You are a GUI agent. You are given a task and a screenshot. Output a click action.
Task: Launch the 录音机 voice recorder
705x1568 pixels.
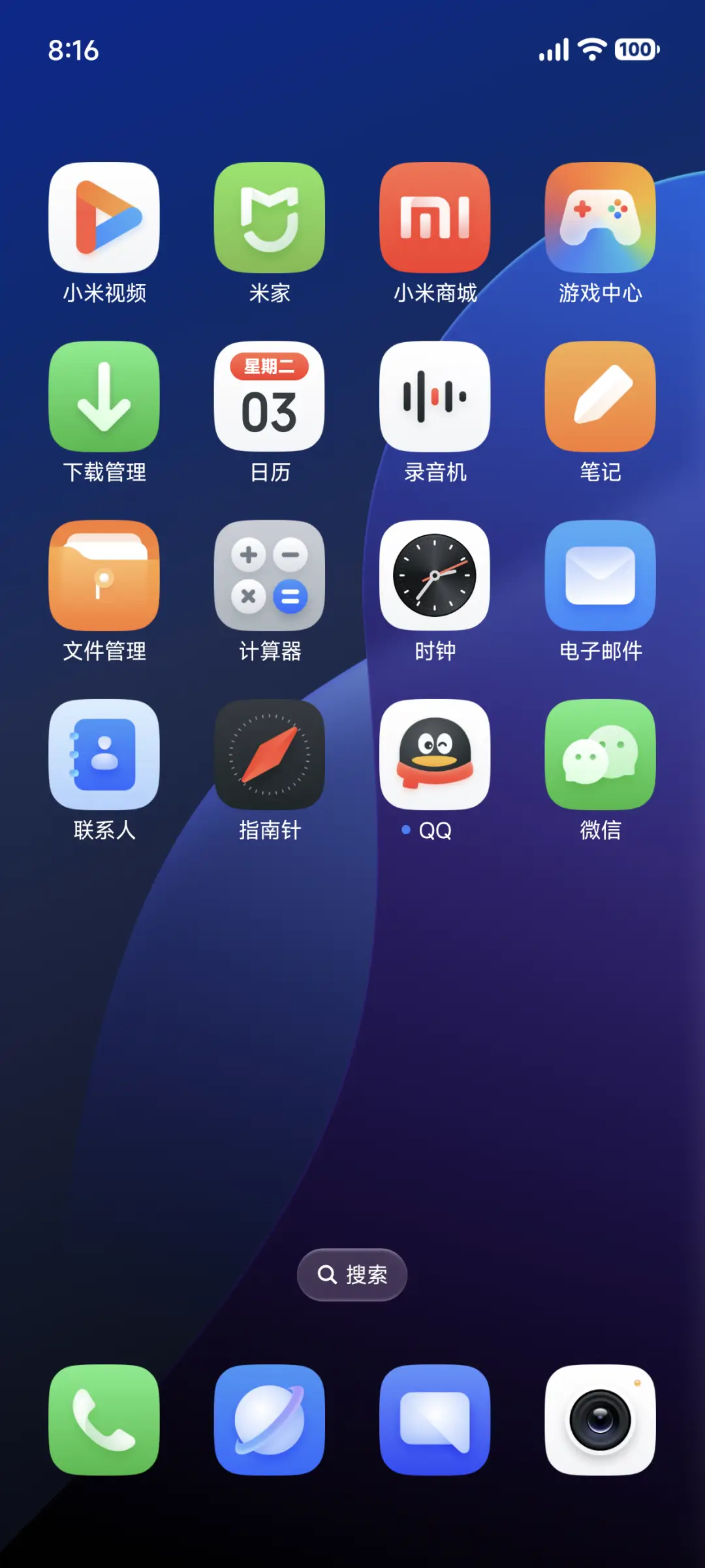(x=435, y=398)
